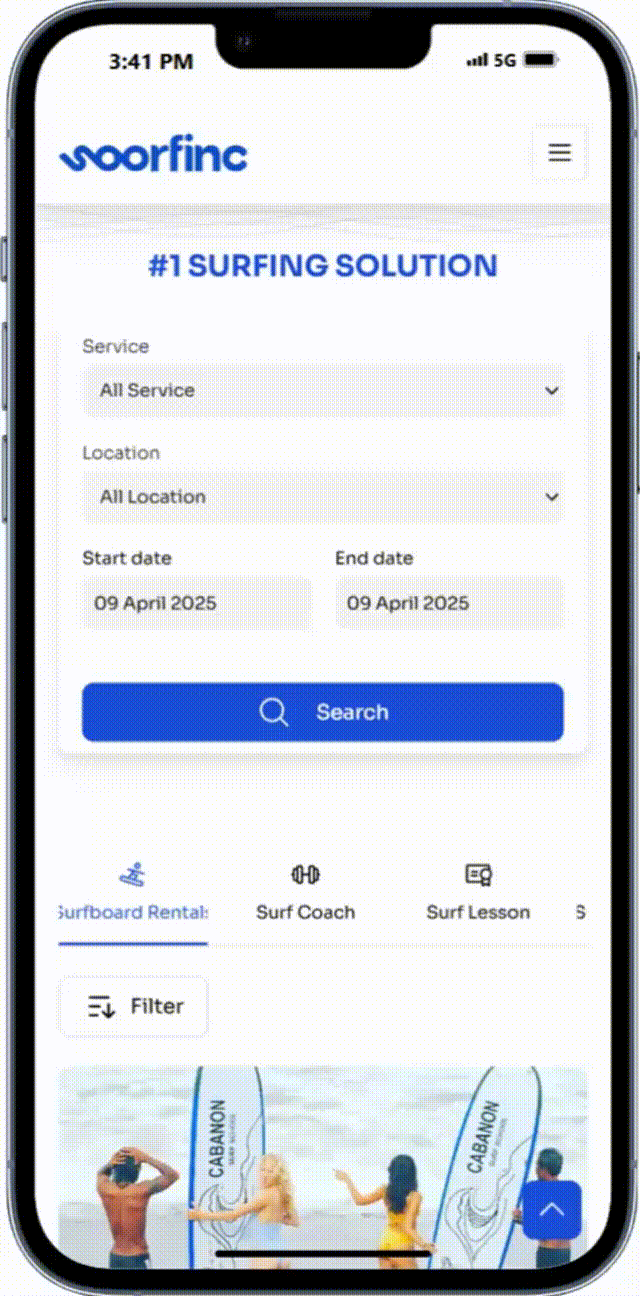
Task: Tap the blue Search button
Action: [323, 712]
